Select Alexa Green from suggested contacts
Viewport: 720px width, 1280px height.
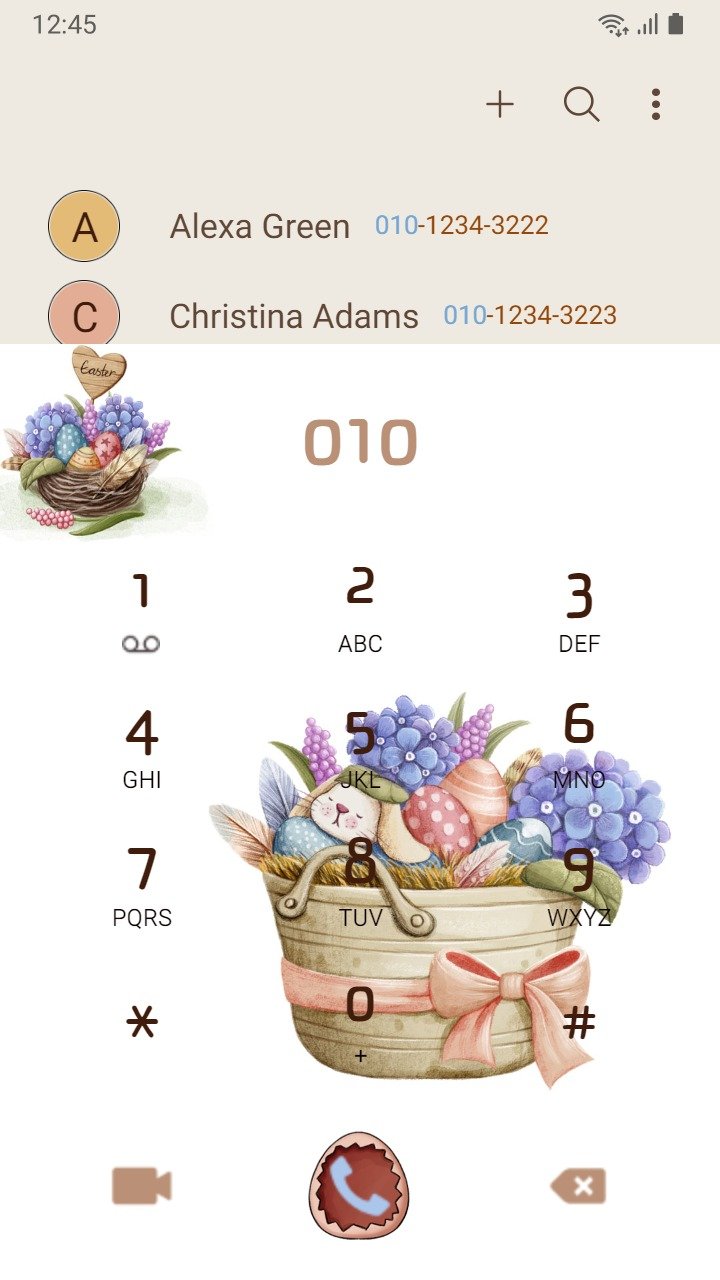coord(360,226)
